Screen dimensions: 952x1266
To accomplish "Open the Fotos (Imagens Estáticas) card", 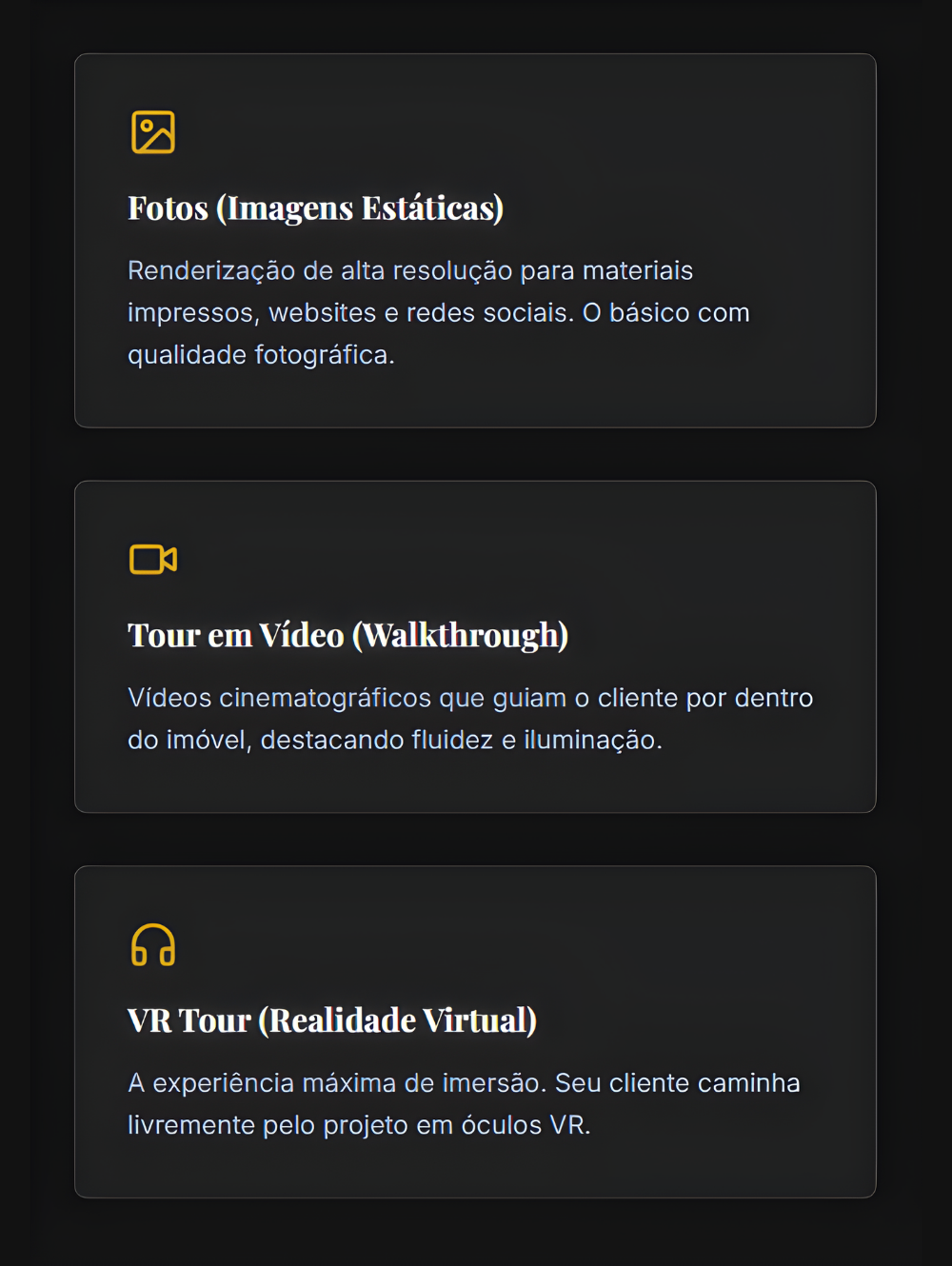I will [475, 241].
